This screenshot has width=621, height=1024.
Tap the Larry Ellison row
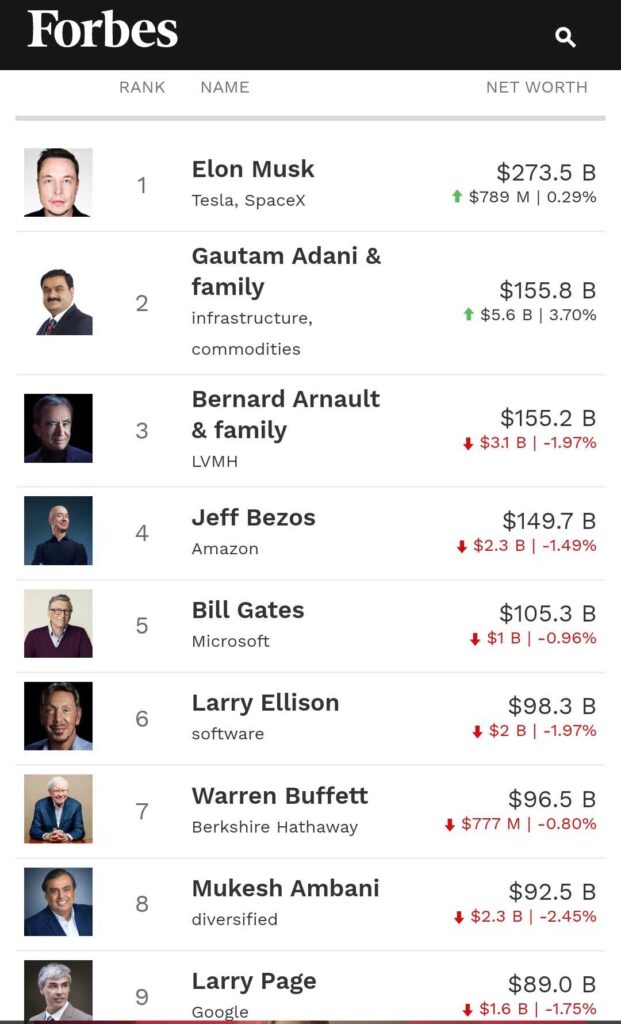click(x=310, y=718)
